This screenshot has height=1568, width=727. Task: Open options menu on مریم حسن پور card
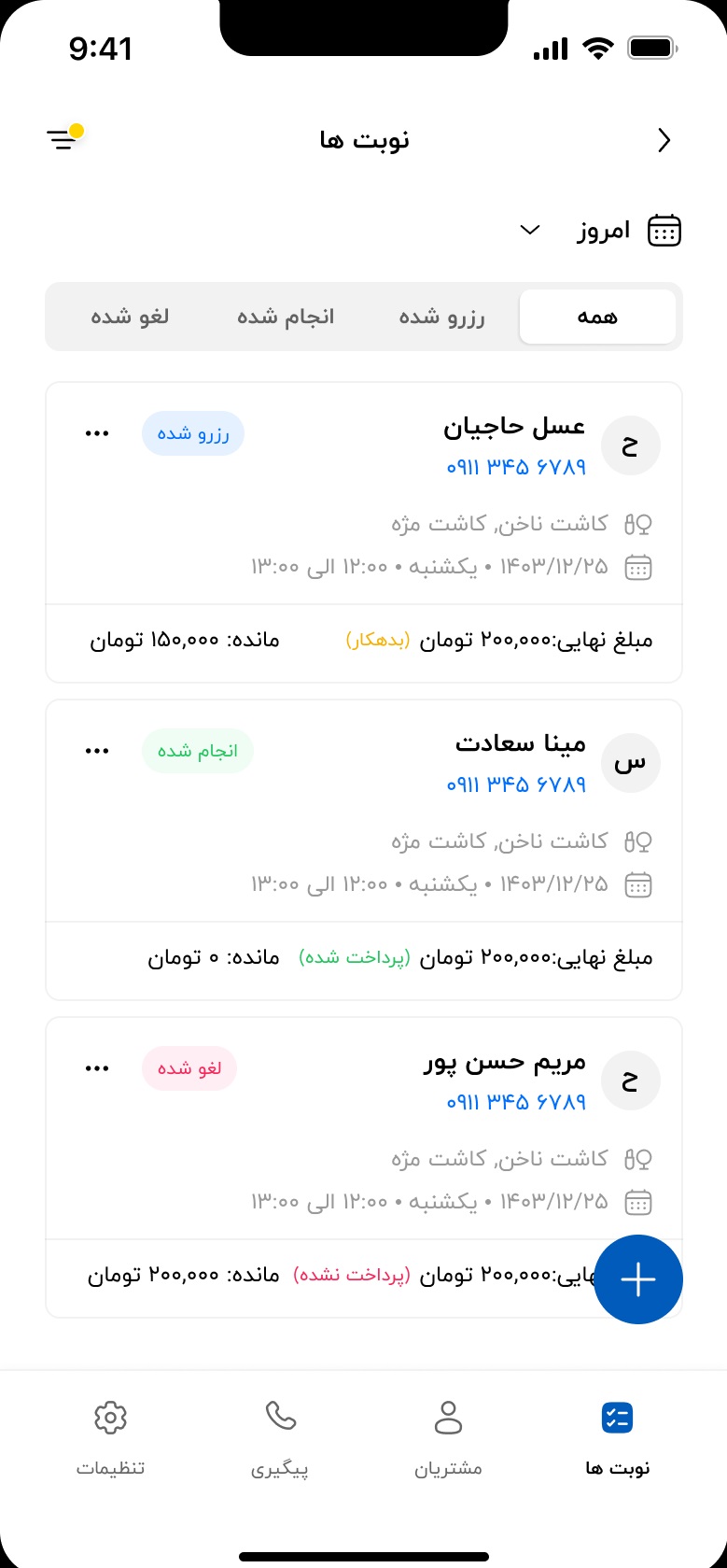(96, 1067)
